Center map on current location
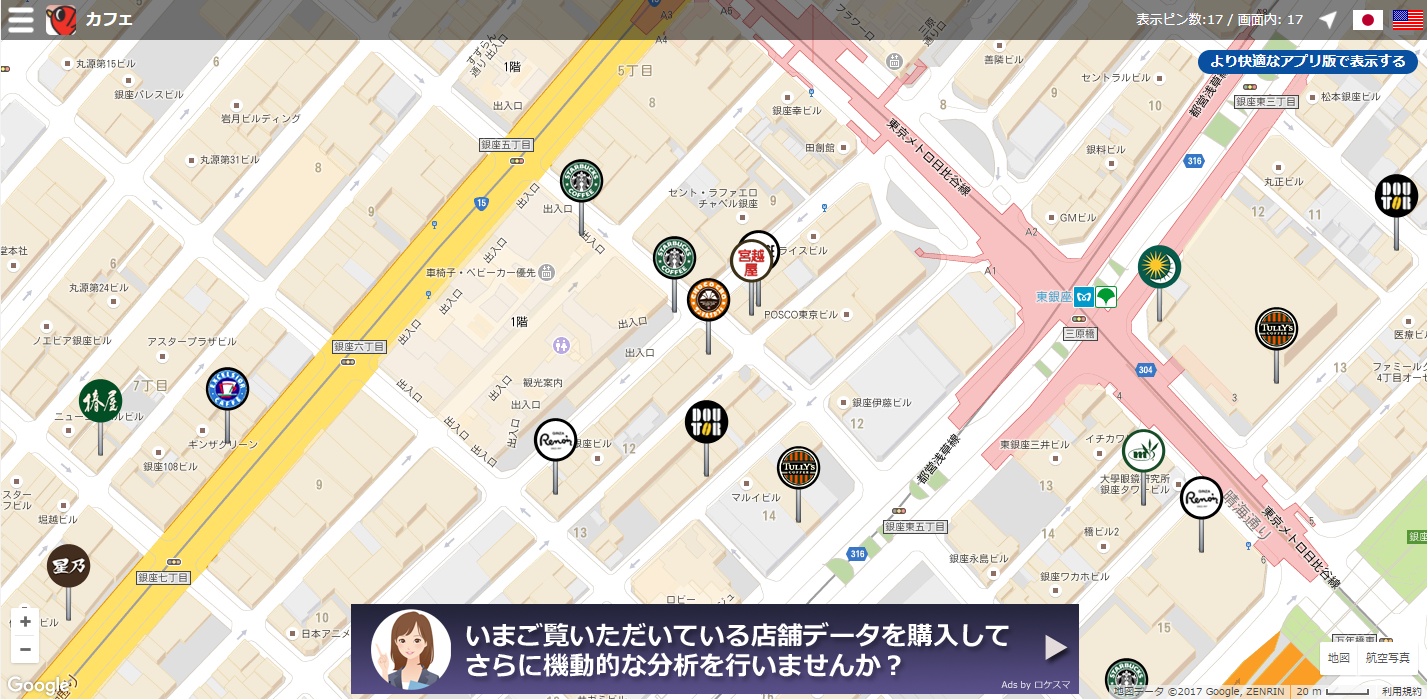The image size is (1427, 699). (1328, 20)
